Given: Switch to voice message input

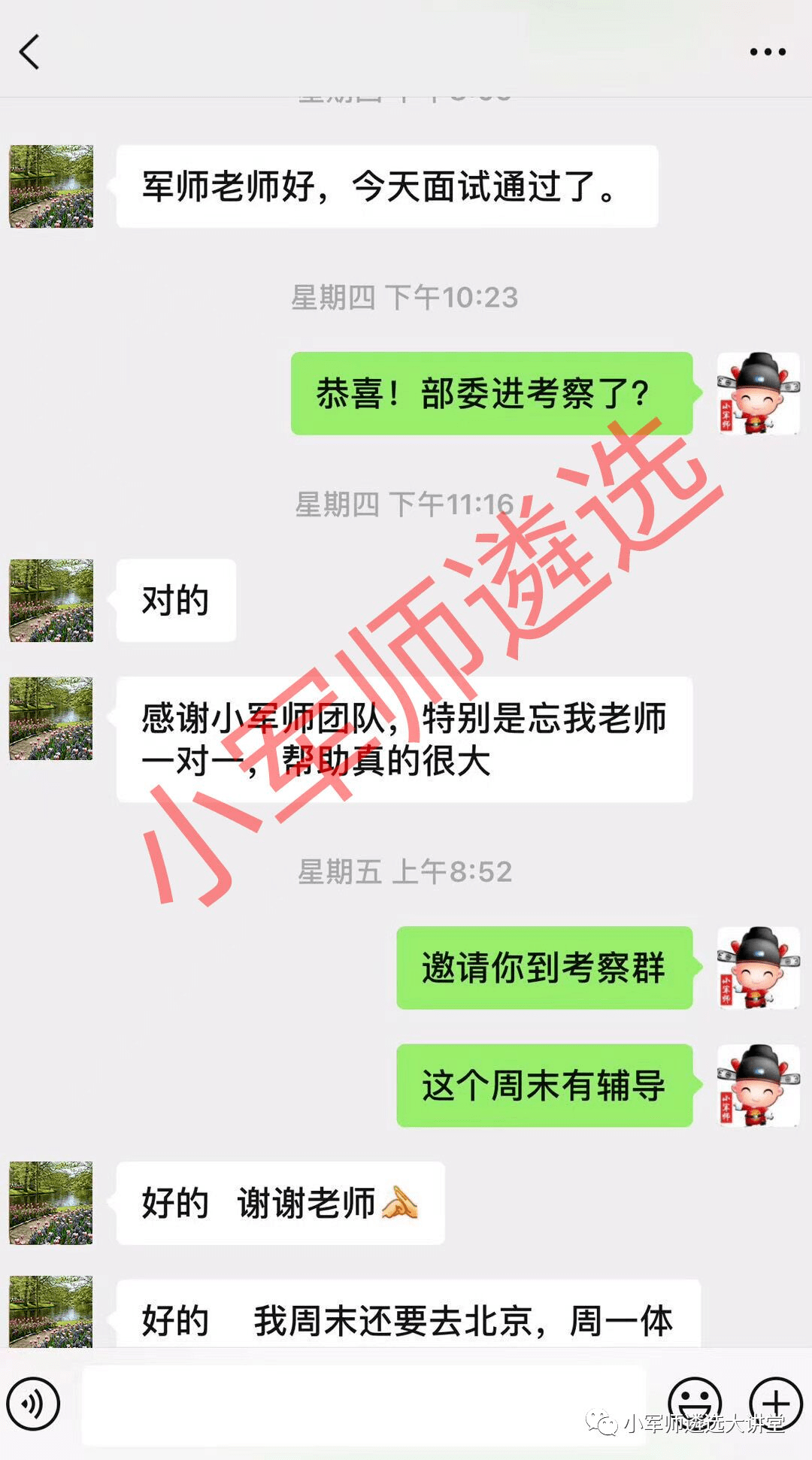Looking at the screenshot, I should (x=33, y=1403).
